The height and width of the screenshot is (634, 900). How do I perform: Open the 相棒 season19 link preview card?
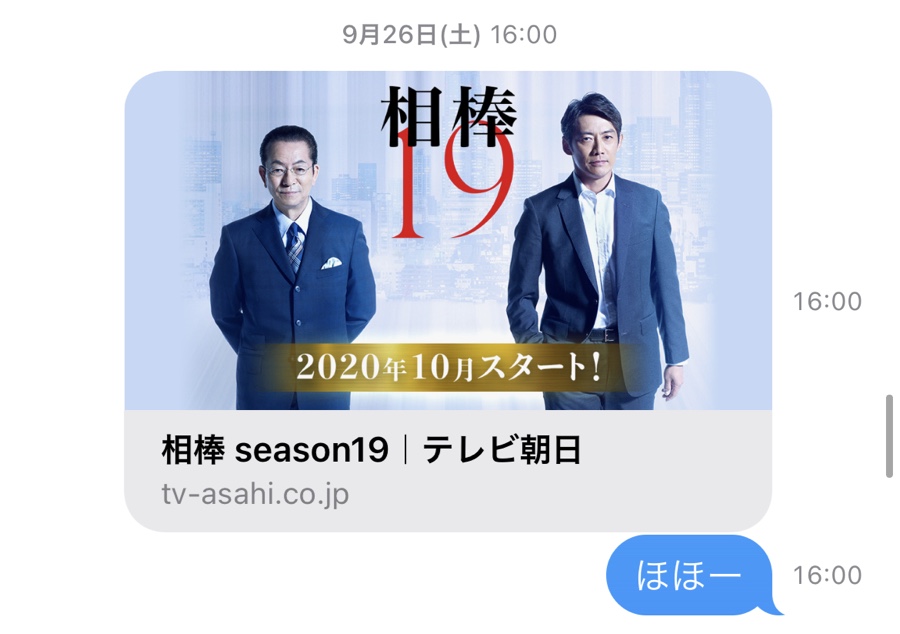(447, 300)
